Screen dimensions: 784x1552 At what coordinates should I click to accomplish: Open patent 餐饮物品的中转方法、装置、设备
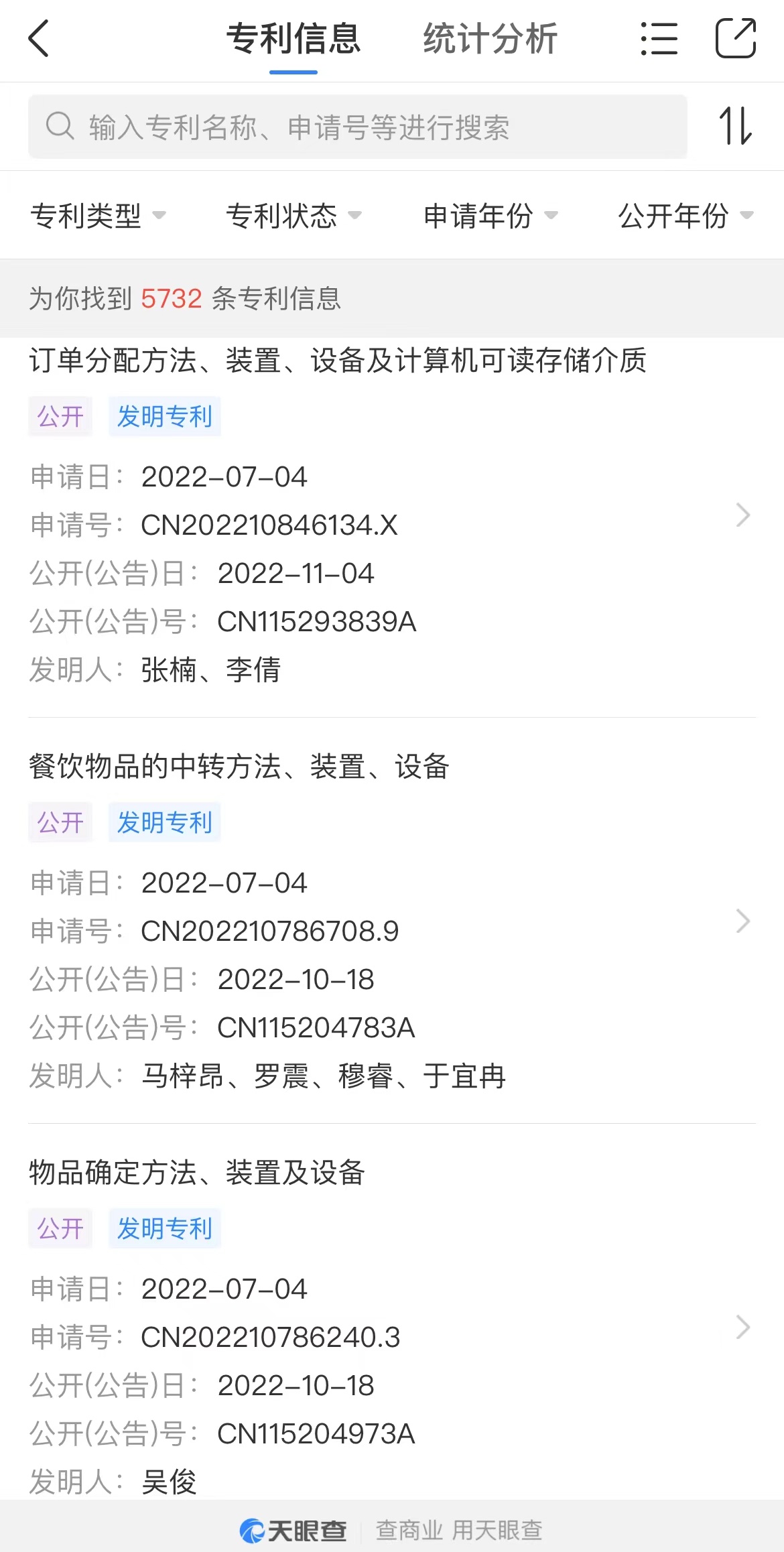[392, 921]
